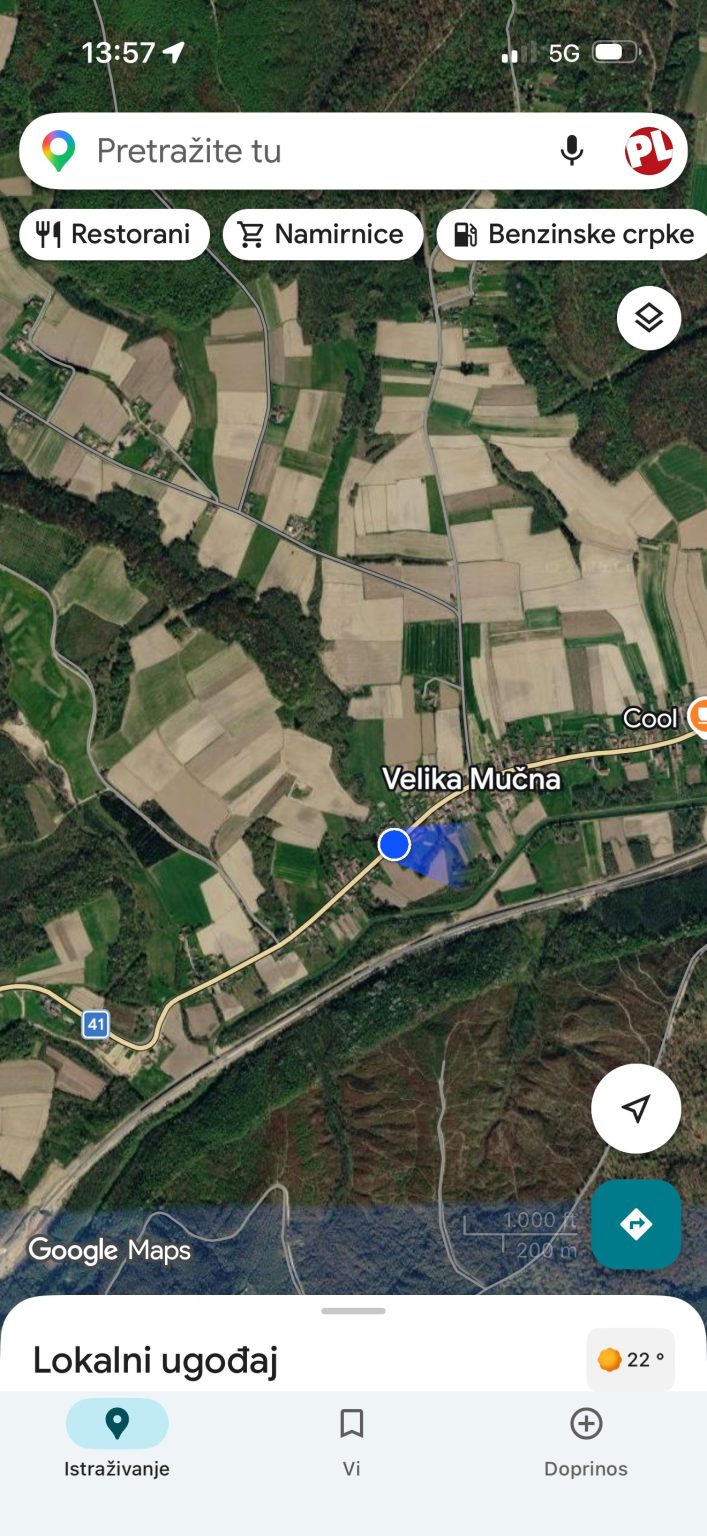Open the PL account profile avatar
The image size is (707, 1536).
pyautogui.click(x=649, y=151)
